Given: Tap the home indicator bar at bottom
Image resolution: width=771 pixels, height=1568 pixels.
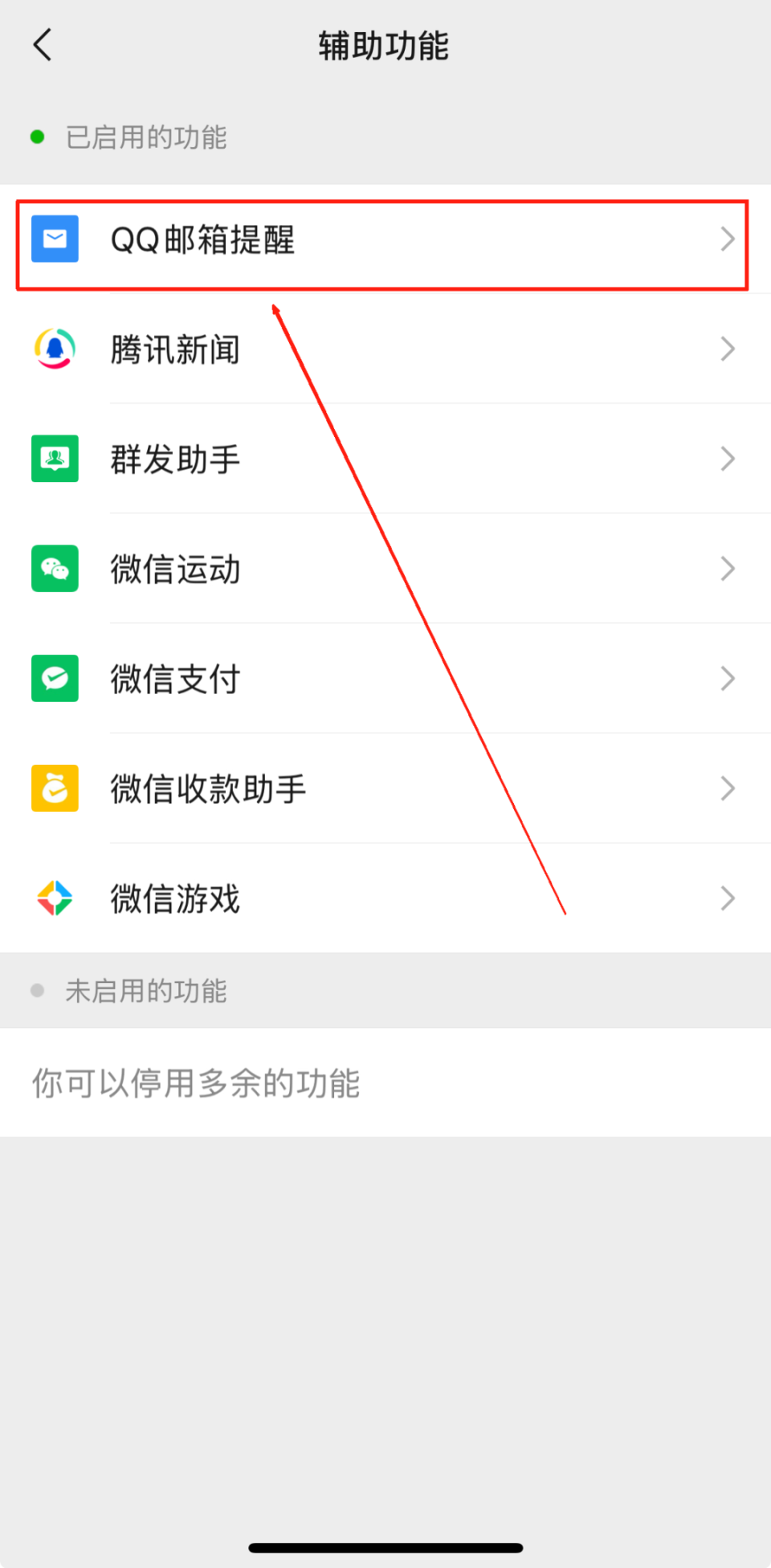Looking at the screenshot, I should coord(385,1546).
